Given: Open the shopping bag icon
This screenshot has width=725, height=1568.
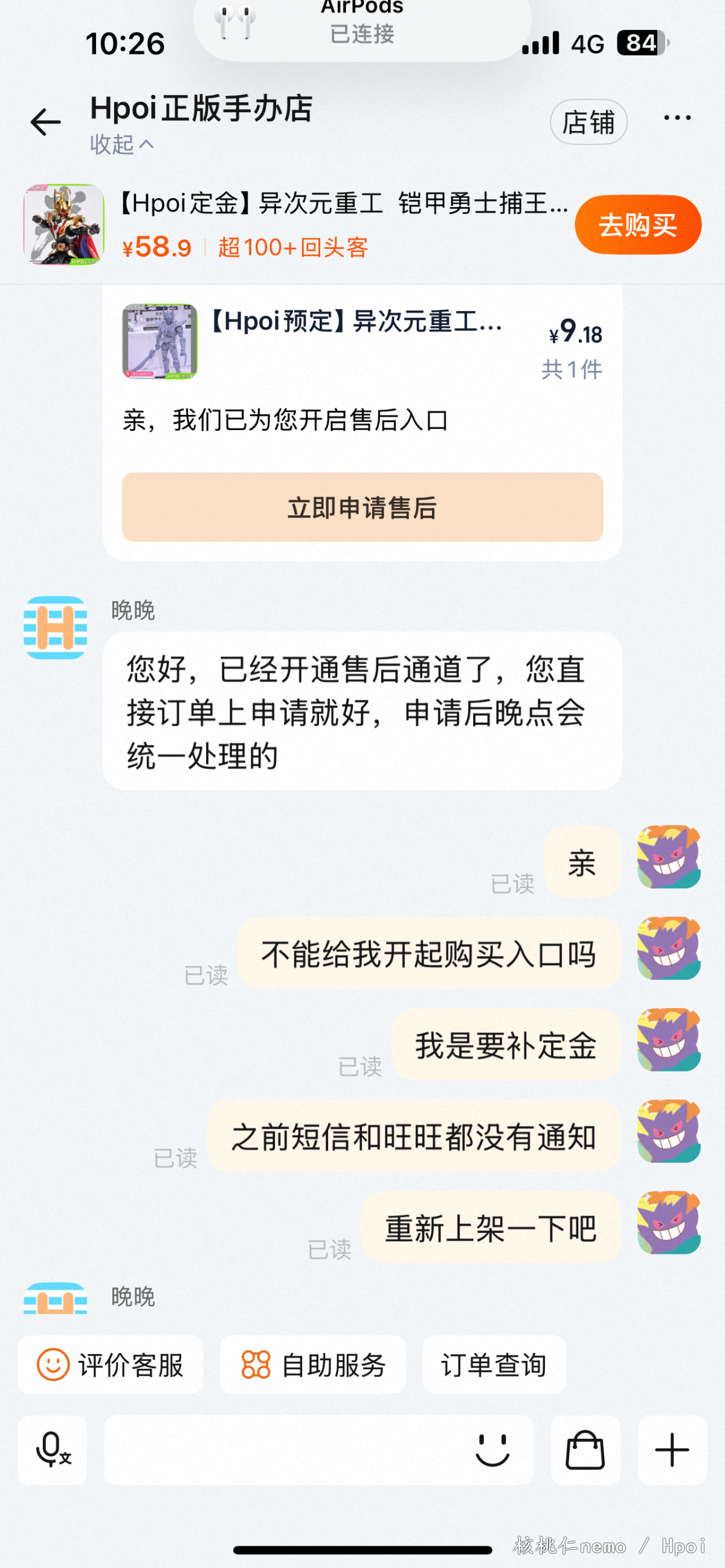Looking at the screenshot, I should click(x=585, y=1450).
